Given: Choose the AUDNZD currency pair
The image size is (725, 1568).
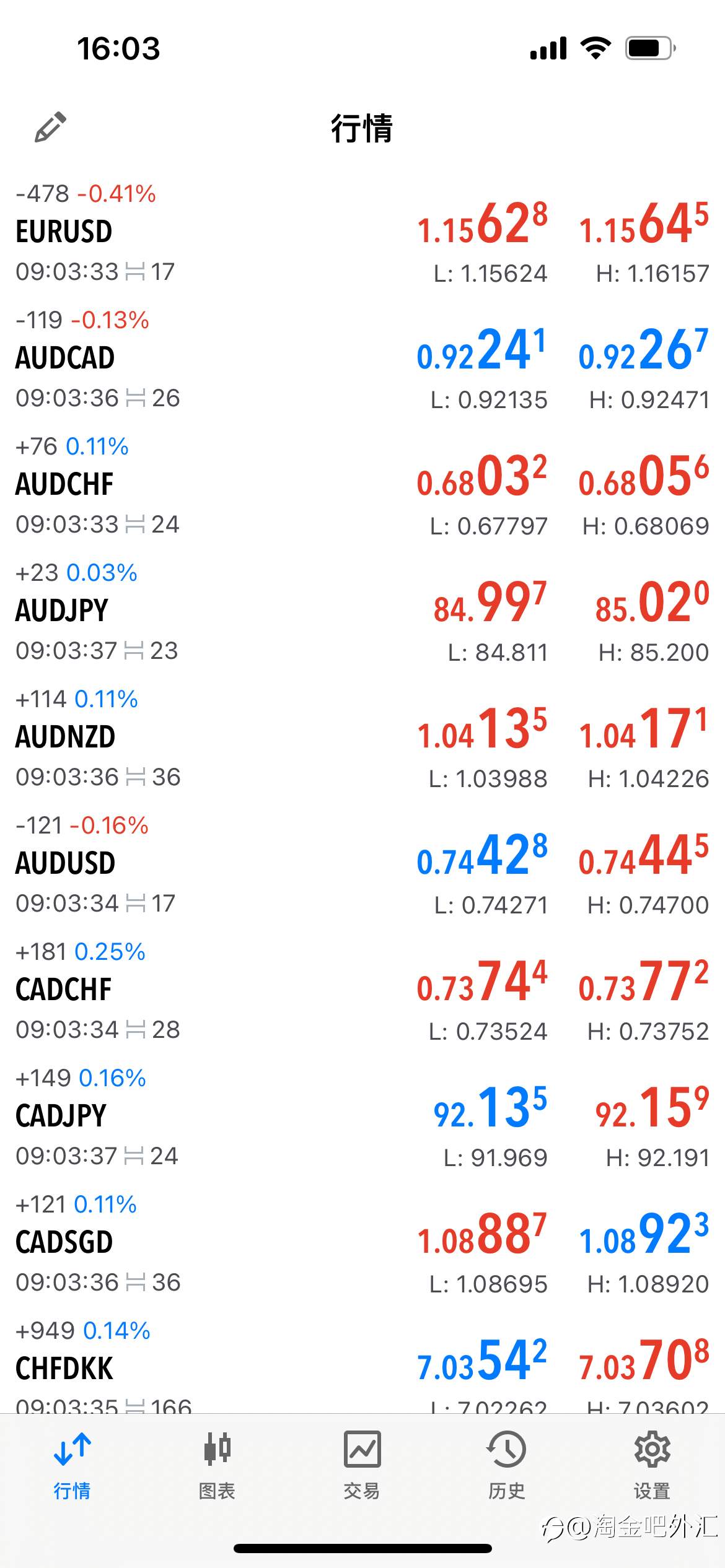Looking at the screenshot, I should click(362, 739).
